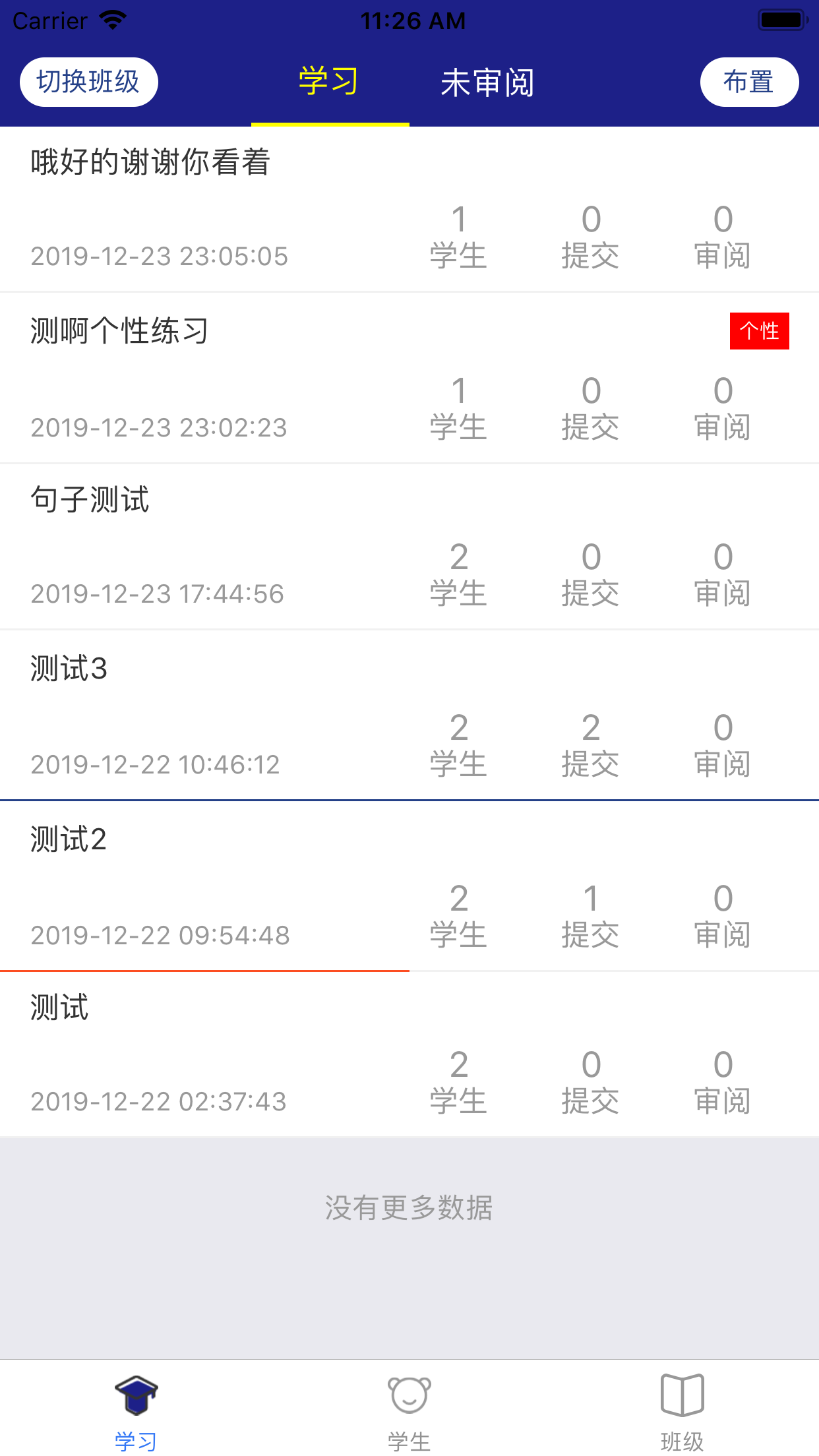
Task: Select the 学习 tab at the top
Action: (328, 81)
